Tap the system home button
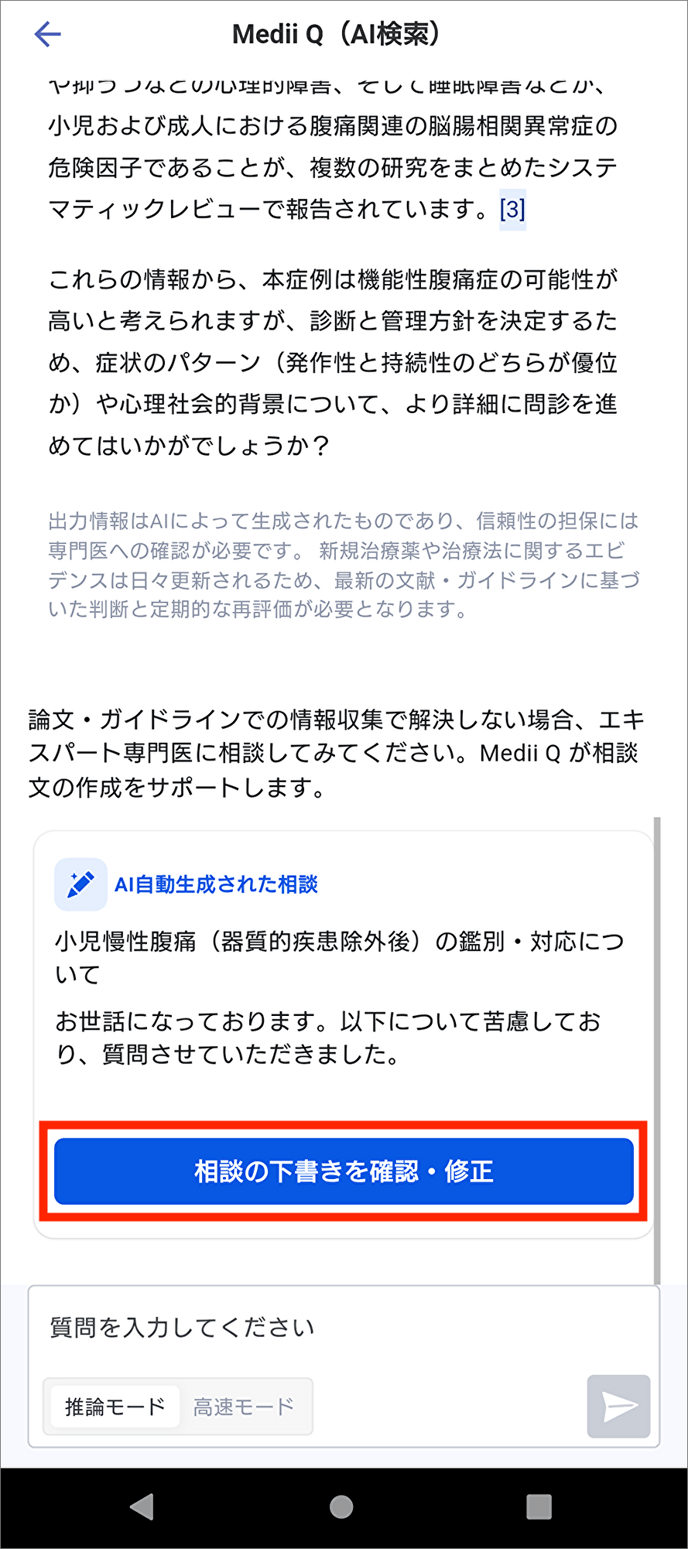688x1549 pixels. (342, 1507)
